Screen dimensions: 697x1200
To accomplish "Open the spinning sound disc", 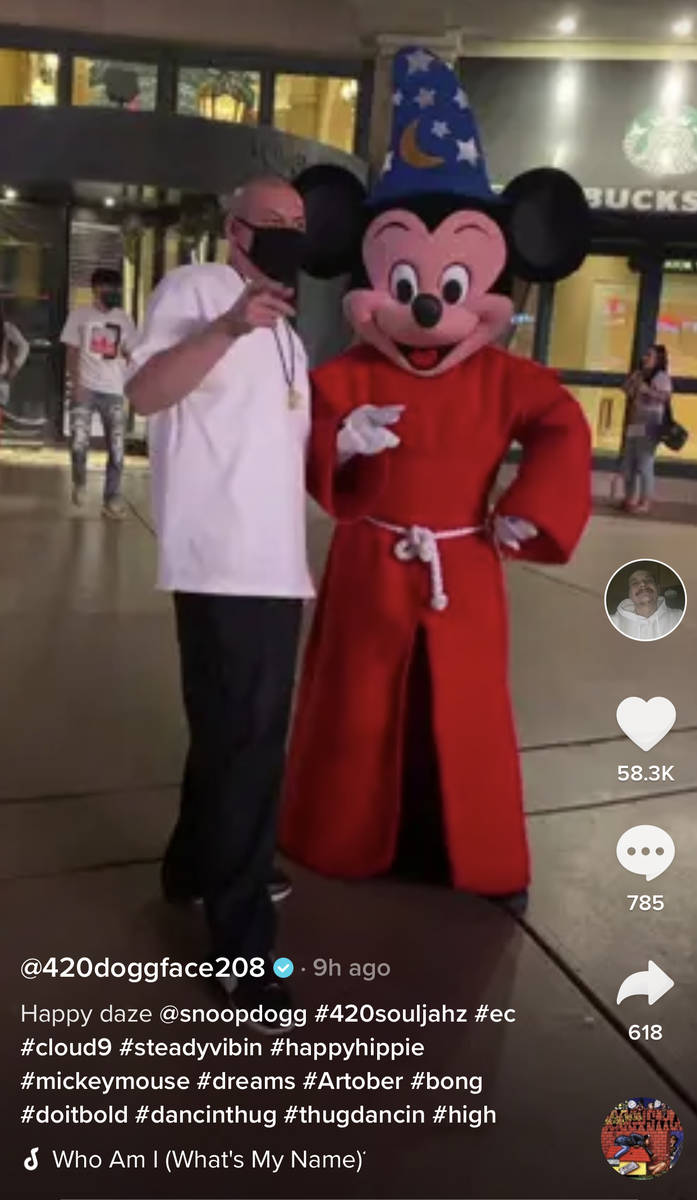I will tap(642, 1139).
